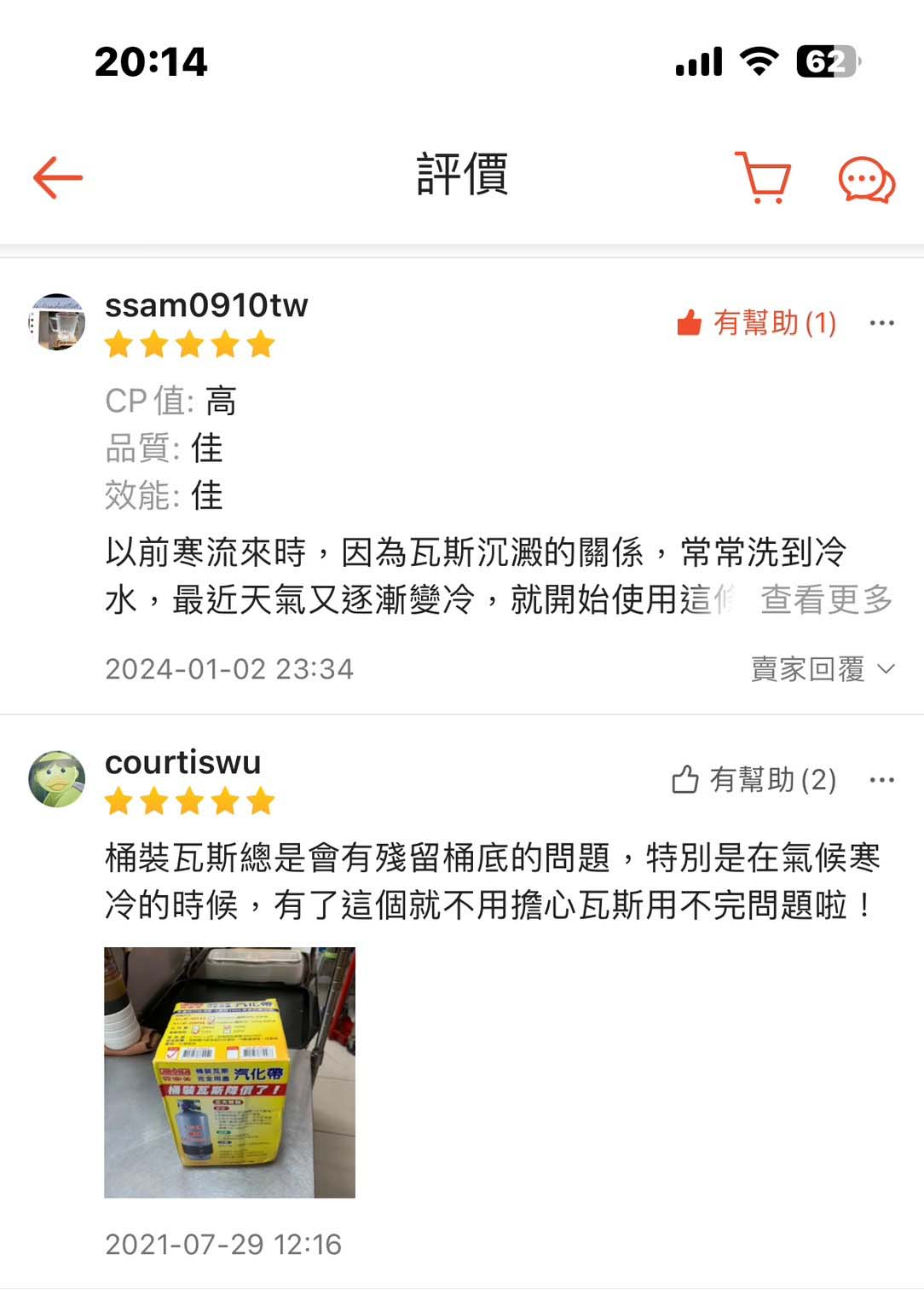Open the chat messages icon

(x=866, y=179)
